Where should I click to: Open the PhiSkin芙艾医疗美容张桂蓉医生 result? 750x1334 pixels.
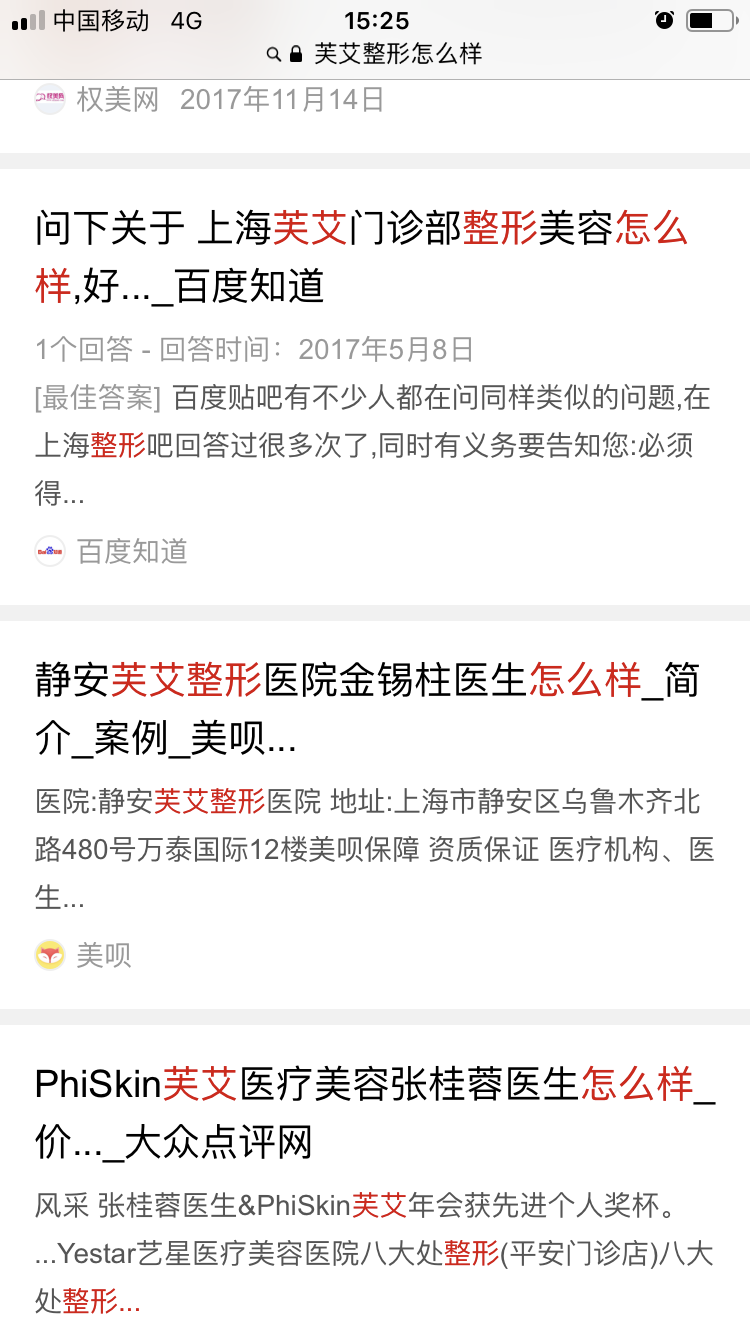374,1112
